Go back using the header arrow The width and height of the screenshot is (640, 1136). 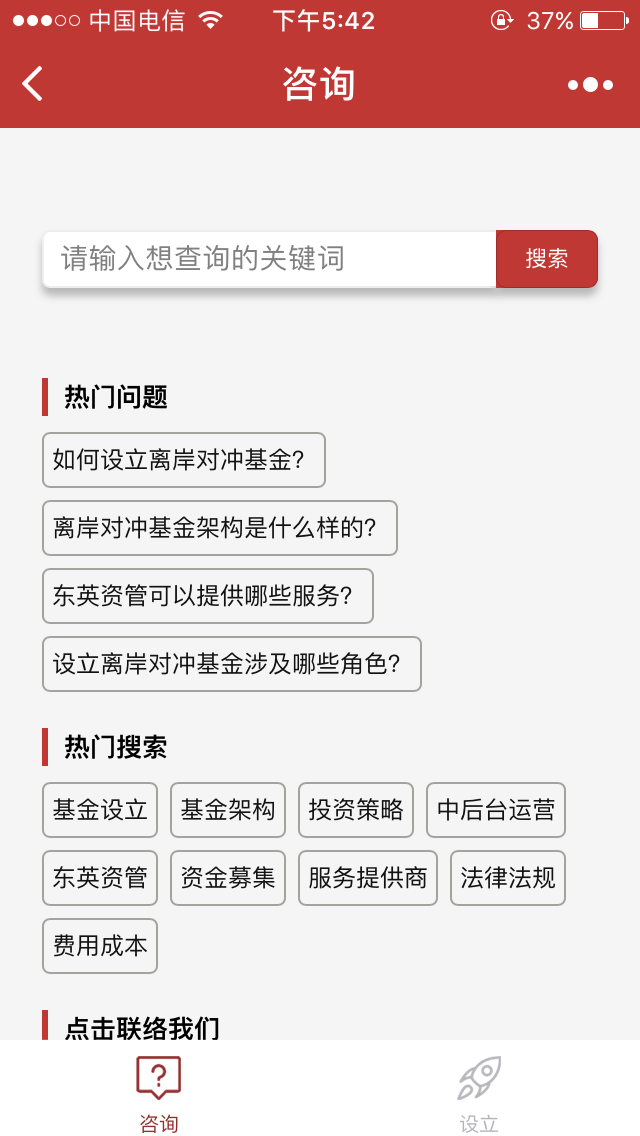(x=33, y=84)
